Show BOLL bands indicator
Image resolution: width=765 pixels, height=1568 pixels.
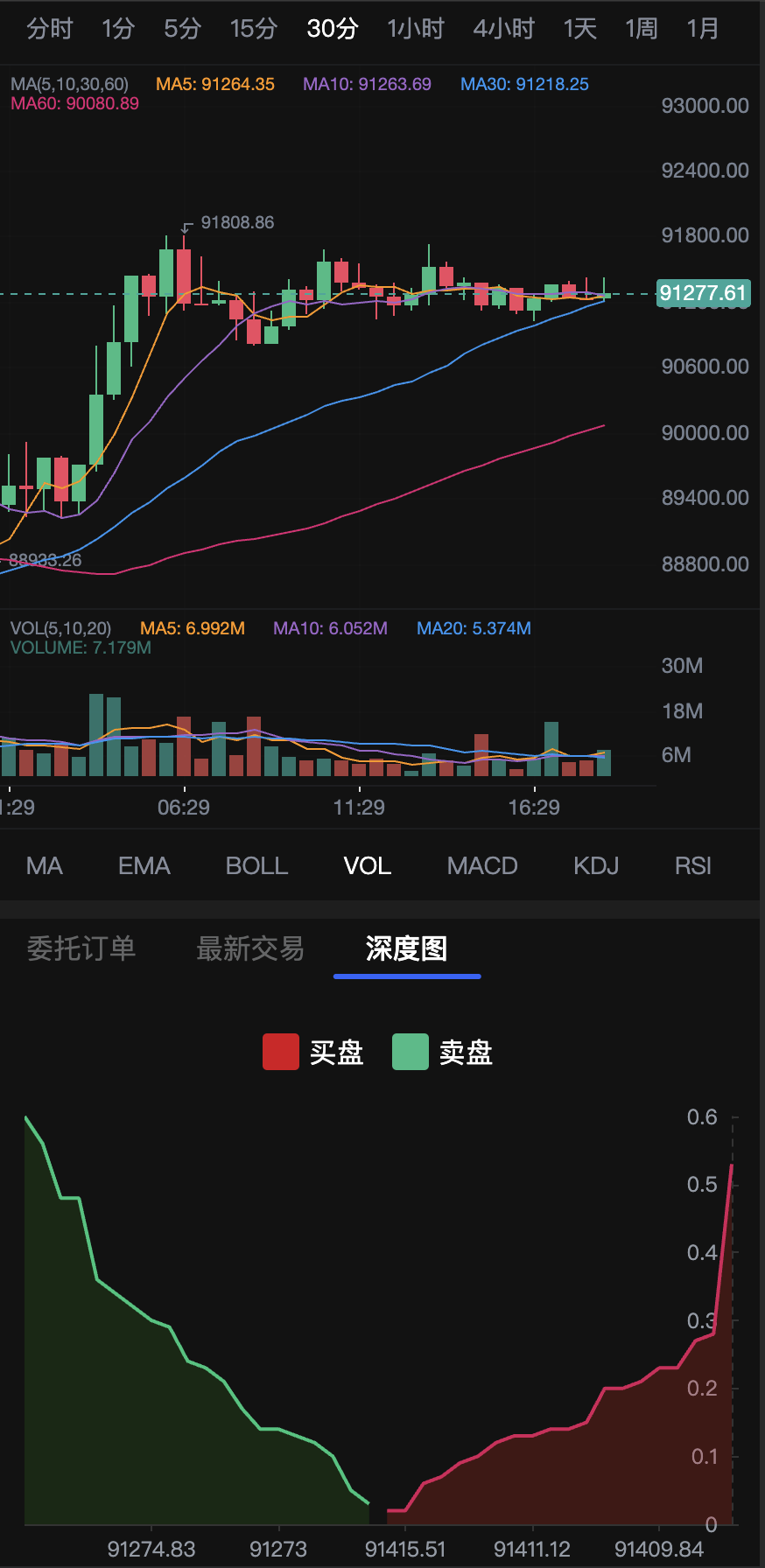(256, 866)
